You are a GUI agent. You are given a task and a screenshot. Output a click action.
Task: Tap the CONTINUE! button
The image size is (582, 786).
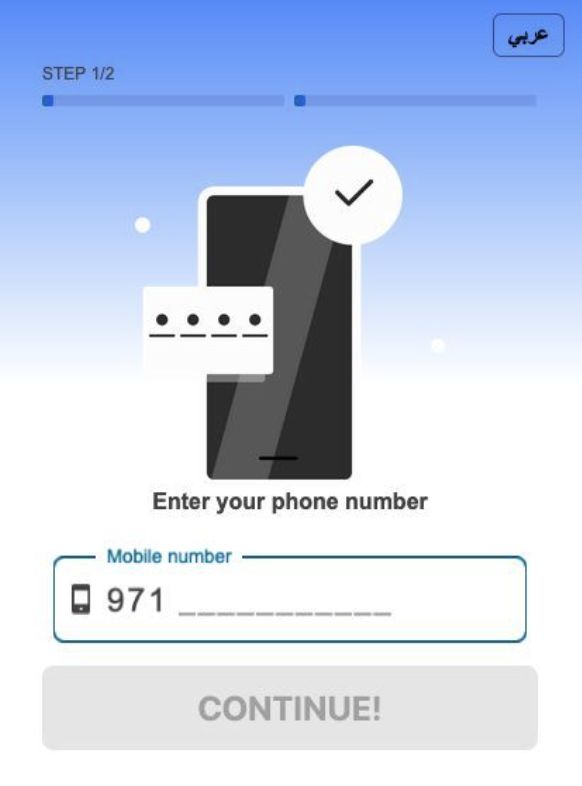point(290,708)
